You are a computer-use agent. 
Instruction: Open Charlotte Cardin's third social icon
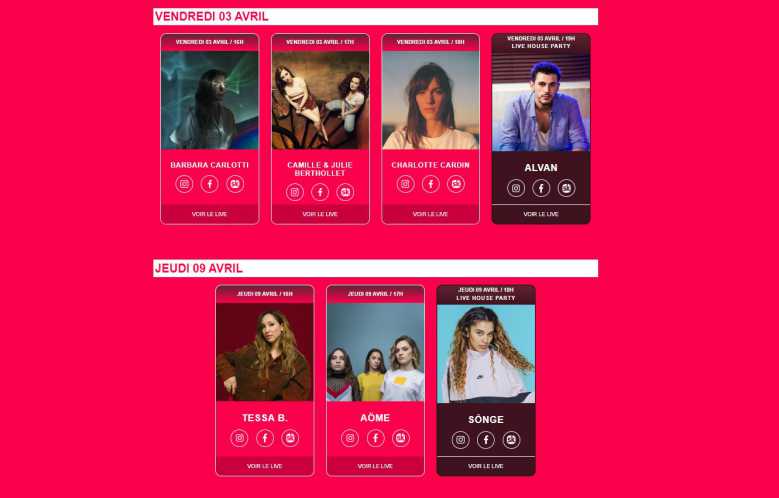coord(456,184)
